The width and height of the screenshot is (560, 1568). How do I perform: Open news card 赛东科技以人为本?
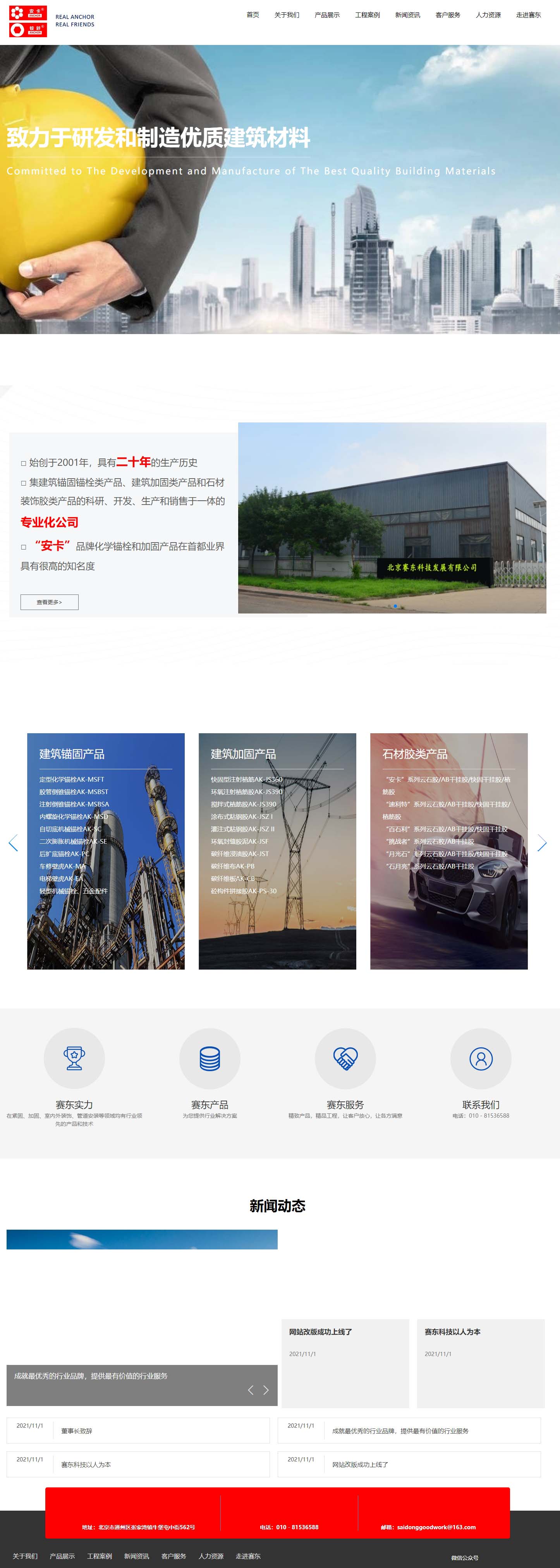[480, 1363]
